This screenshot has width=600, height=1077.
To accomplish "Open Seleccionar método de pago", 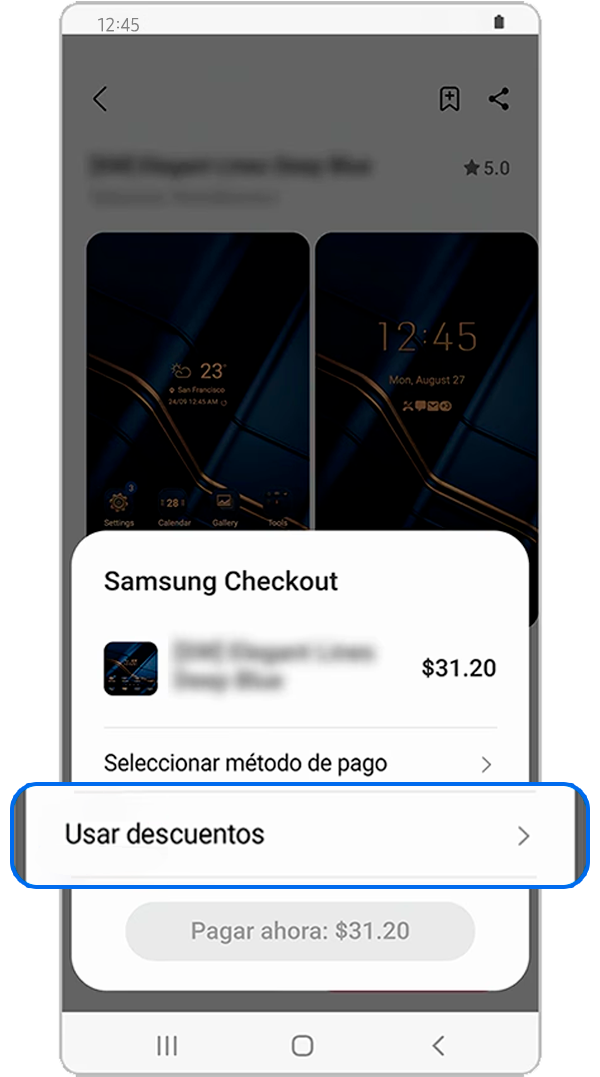I will pos(299,764).
